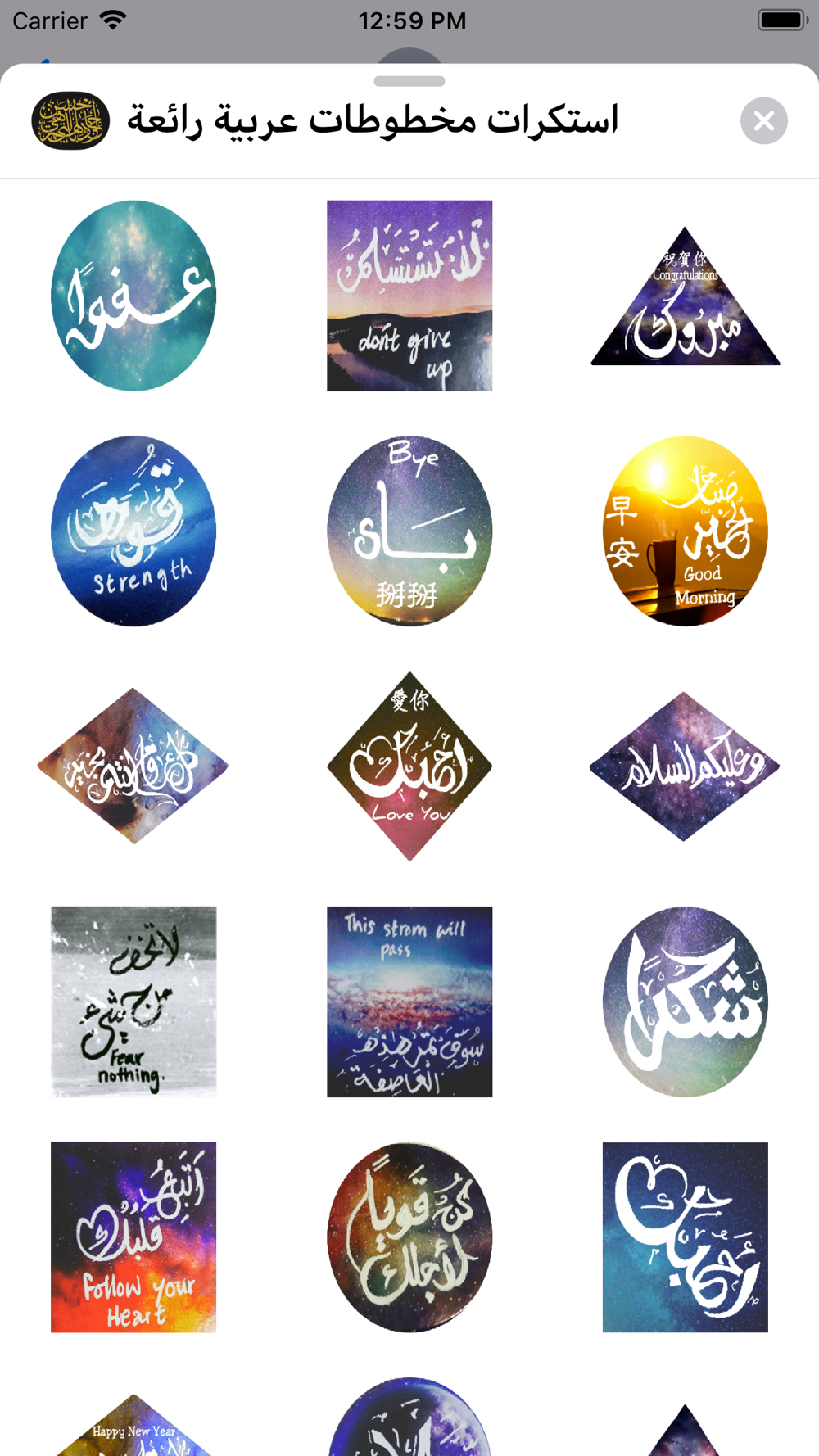Image resolution: width=819 pixels, height=1456 pixels.
Task: Tap the sheet grabber handle
Action: tap(409, 81)
